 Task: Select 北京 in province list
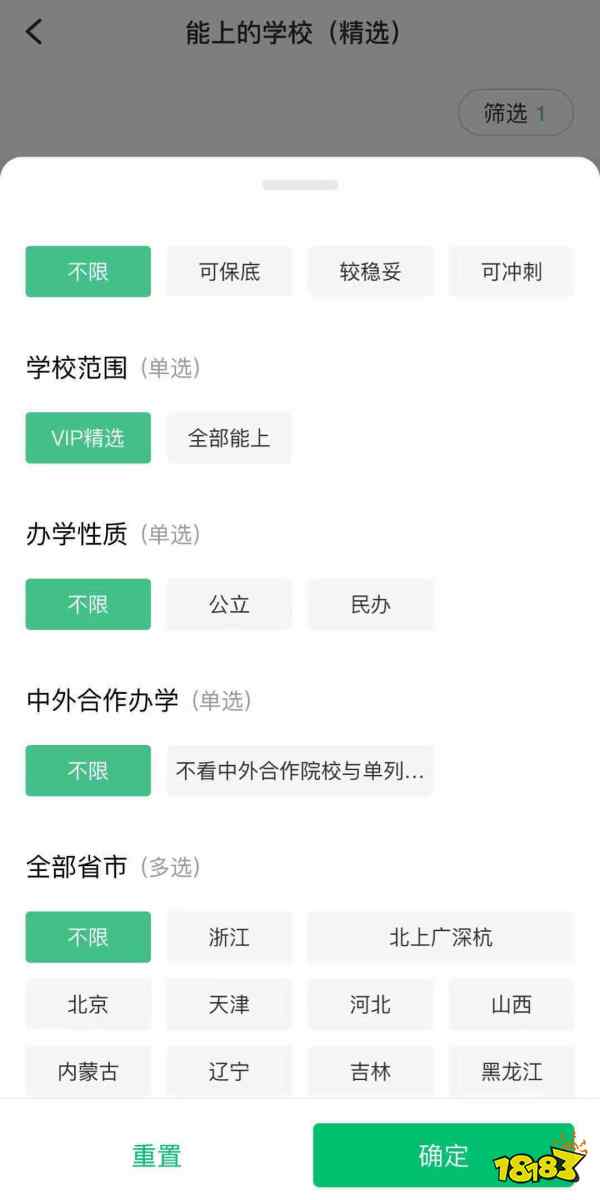pos(88,1004)
